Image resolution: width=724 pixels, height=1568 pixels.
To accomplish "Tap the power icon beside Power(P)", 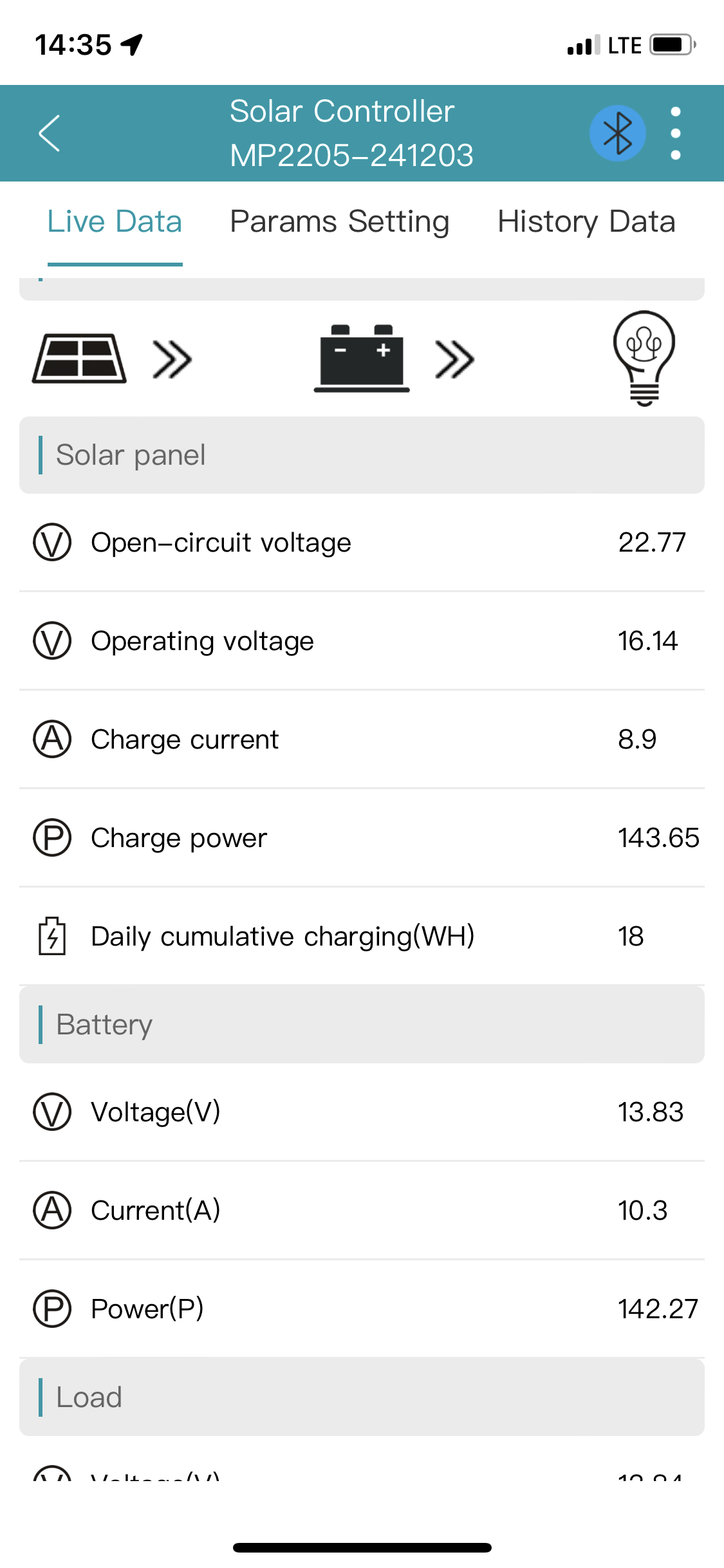I will [x=53, y=1308].
